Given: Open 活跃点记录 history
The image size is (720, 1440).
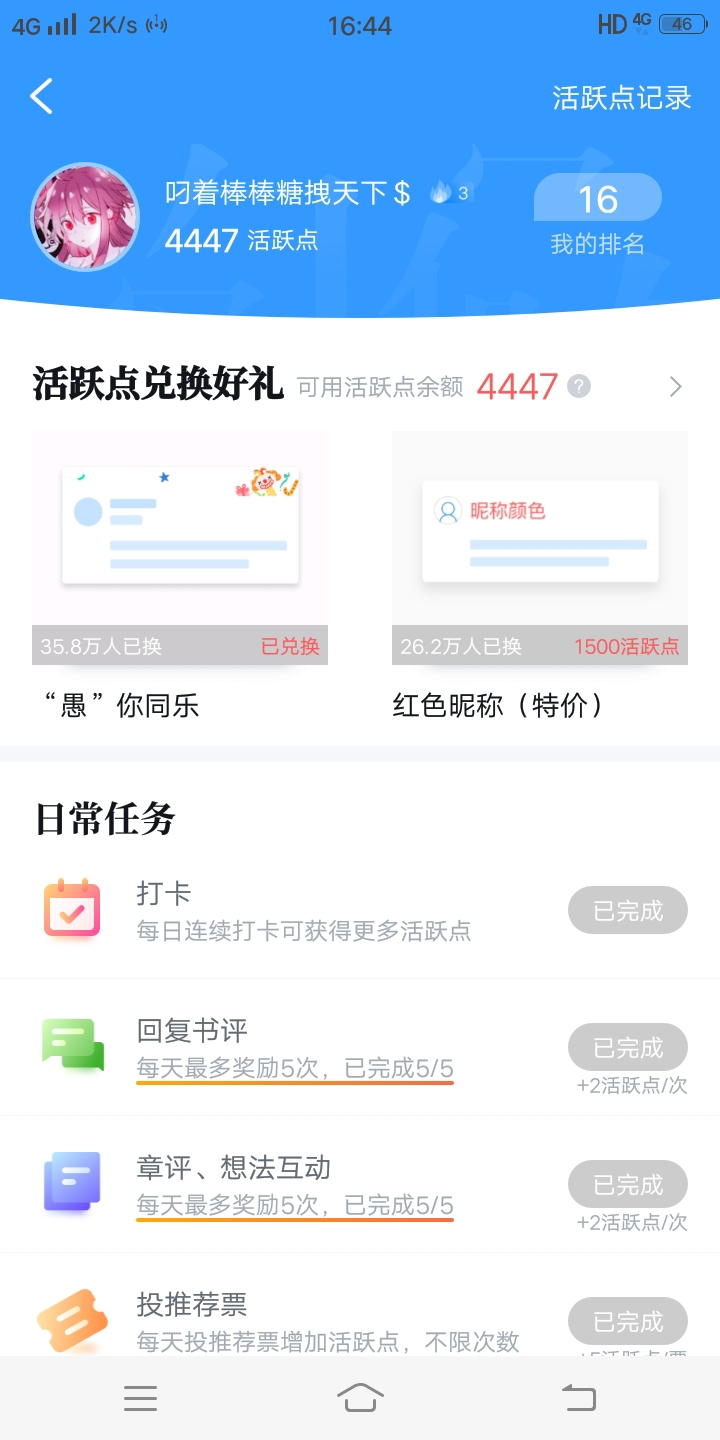Looking at the screenshot, I should click(622, 98).
